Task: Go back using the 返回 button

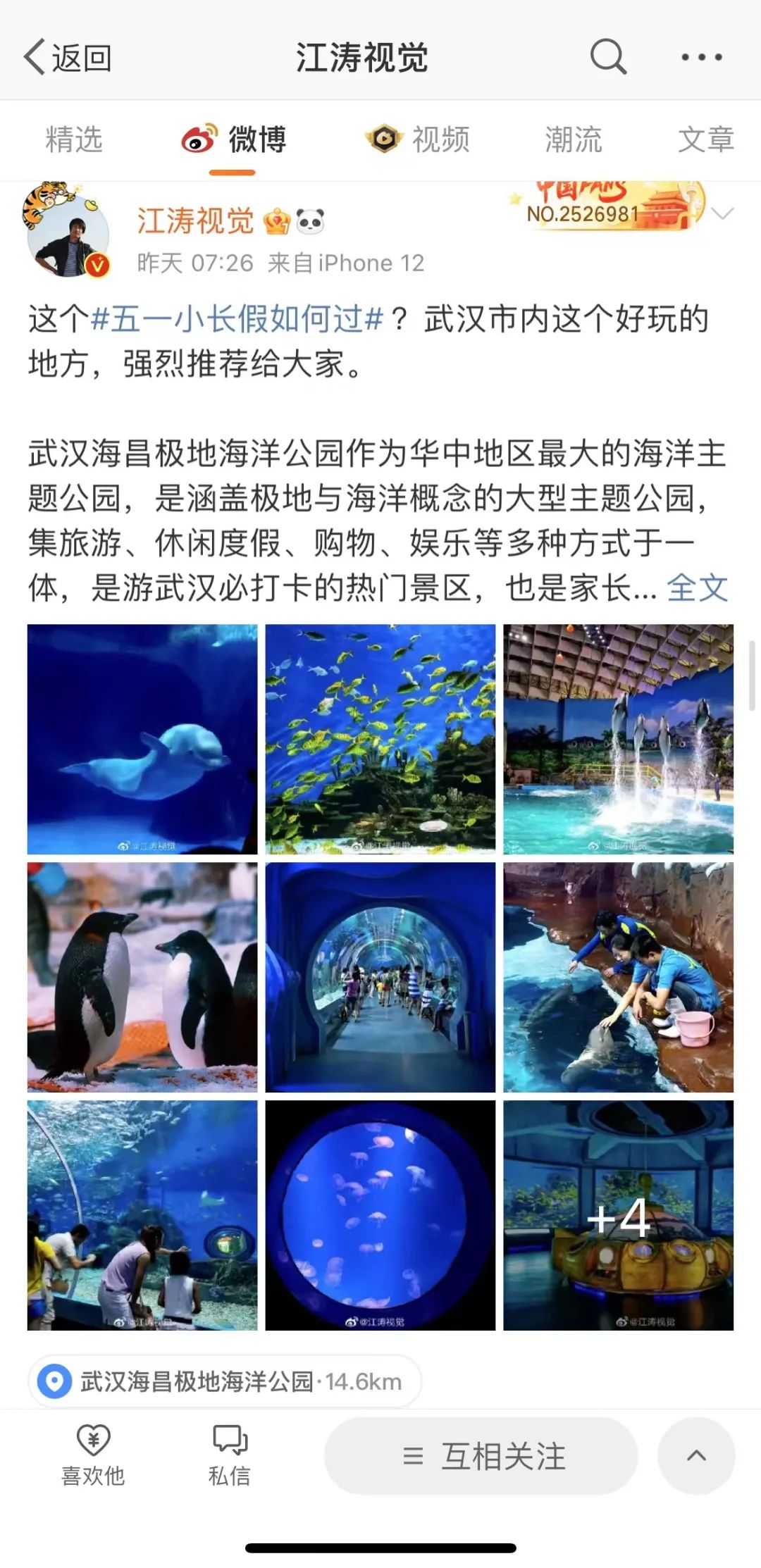Action: [x=68, y=58]
